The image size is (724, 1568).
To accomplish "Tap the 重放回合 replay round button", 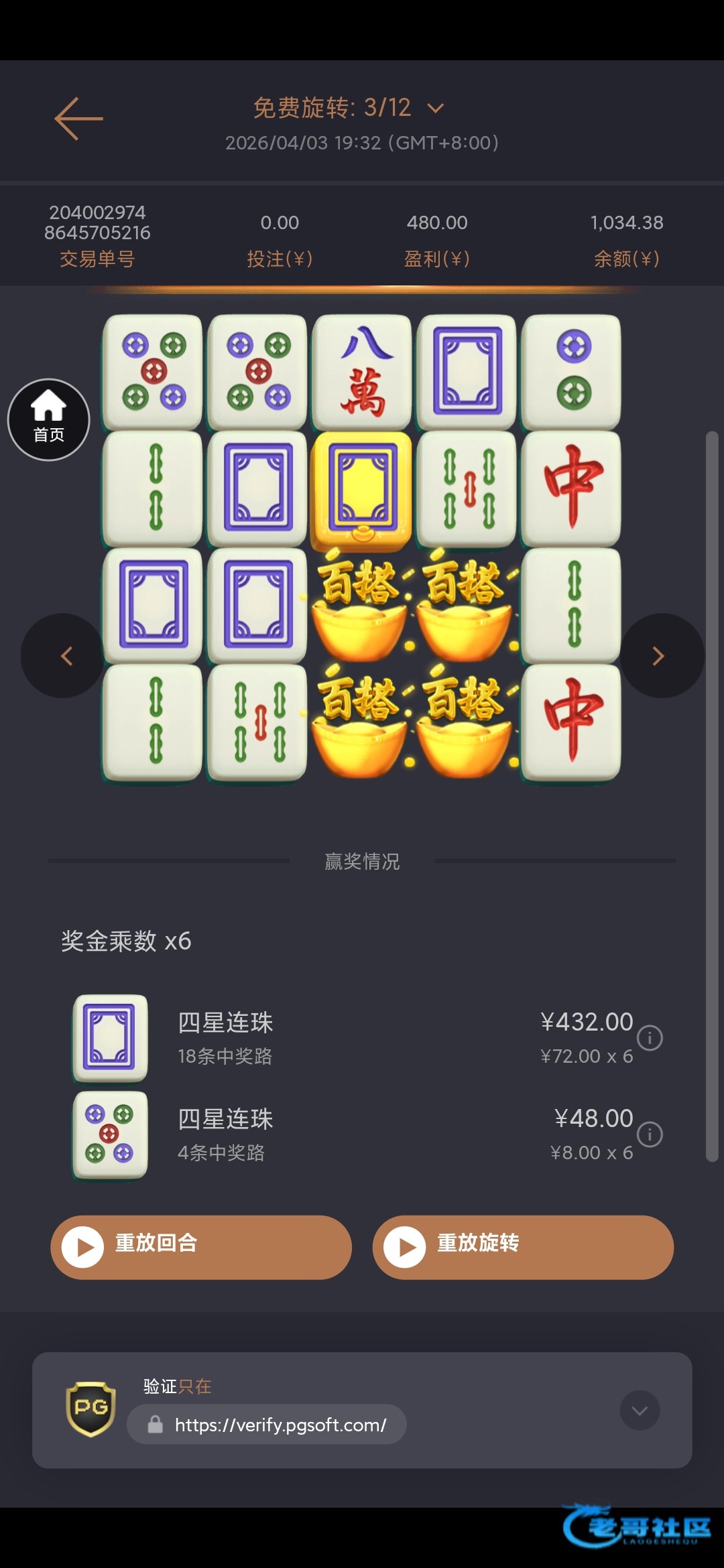I will coord(201,1247).
